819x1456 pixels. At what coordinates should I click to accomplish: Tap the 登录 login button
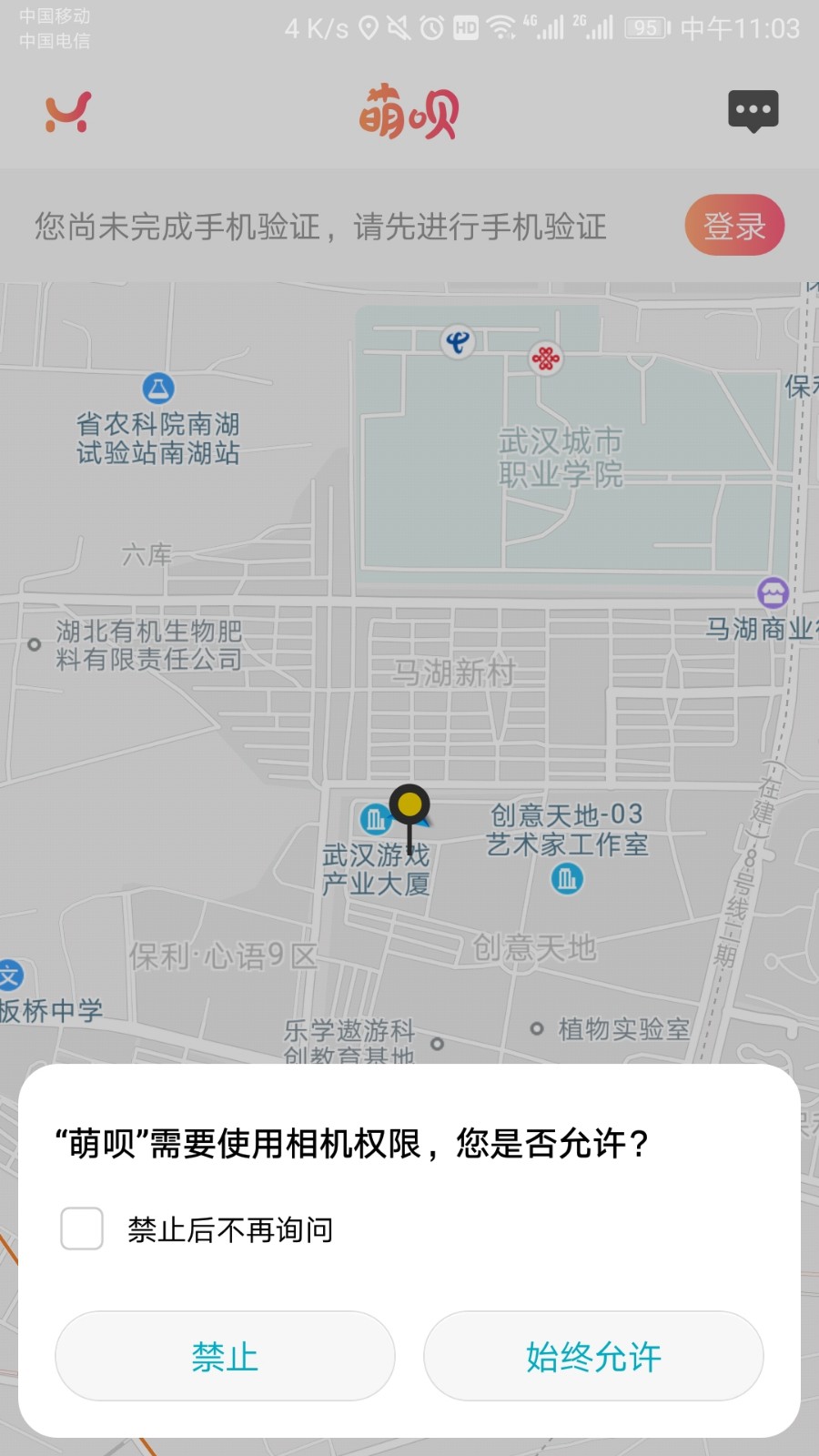point(734,226)
